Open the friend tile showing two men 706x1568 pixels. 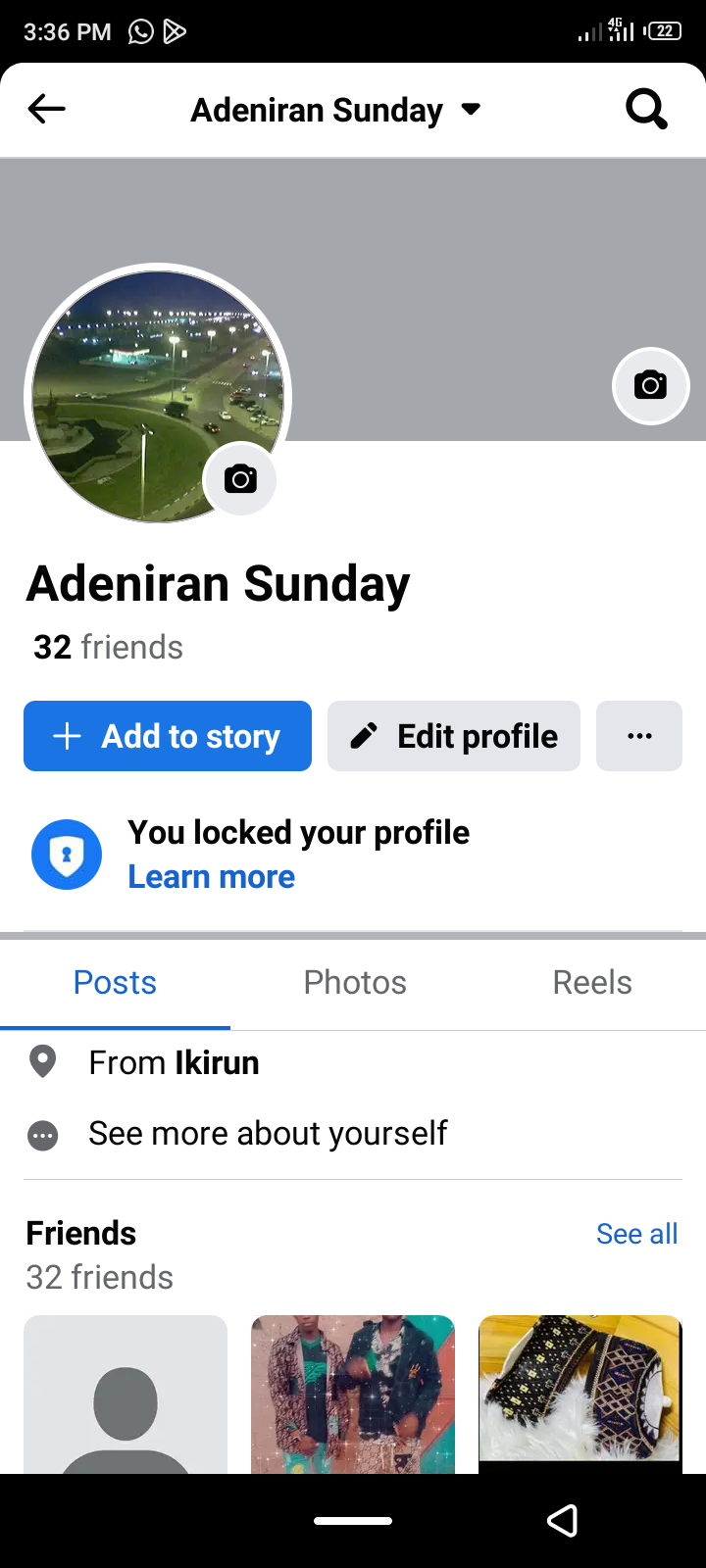353,1394
